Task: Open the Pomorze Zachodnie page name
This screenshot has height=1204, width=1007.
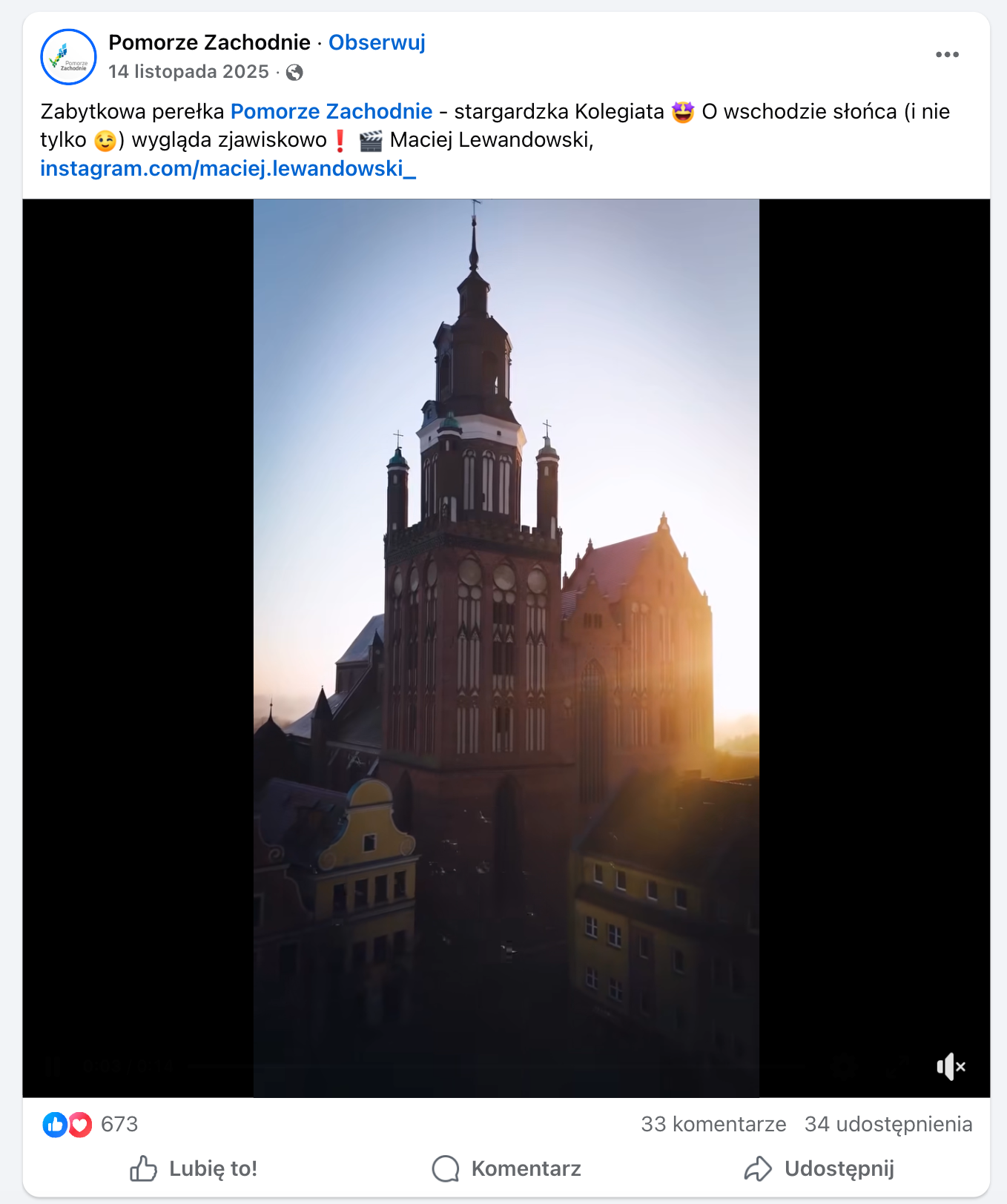Action: coord(209,43)
